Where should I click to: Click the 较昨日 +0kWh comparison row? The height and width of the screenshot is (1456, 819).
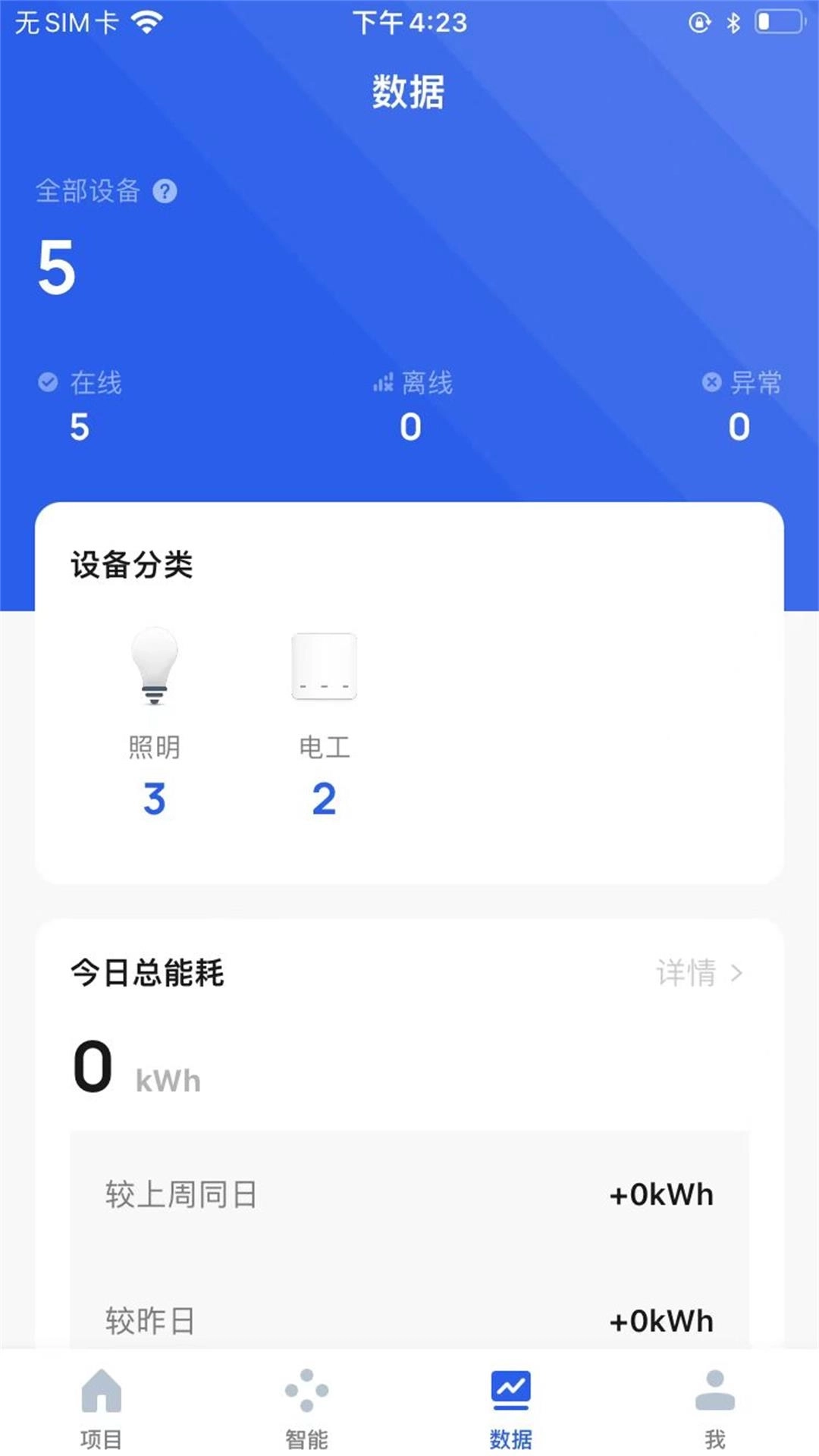[x=409, y=1319]
